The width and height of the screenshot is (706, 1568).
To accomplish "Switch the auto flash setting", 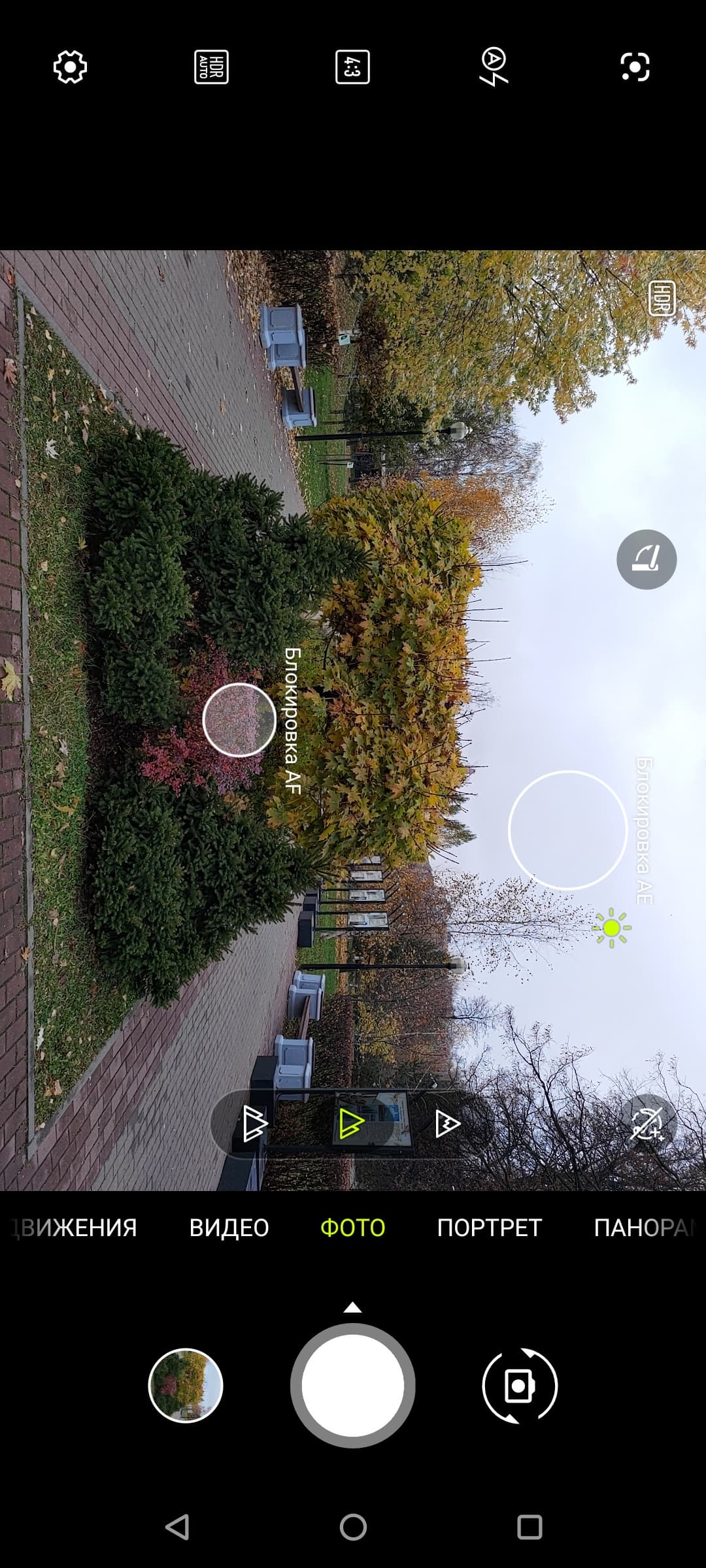I will click(494, 67).
